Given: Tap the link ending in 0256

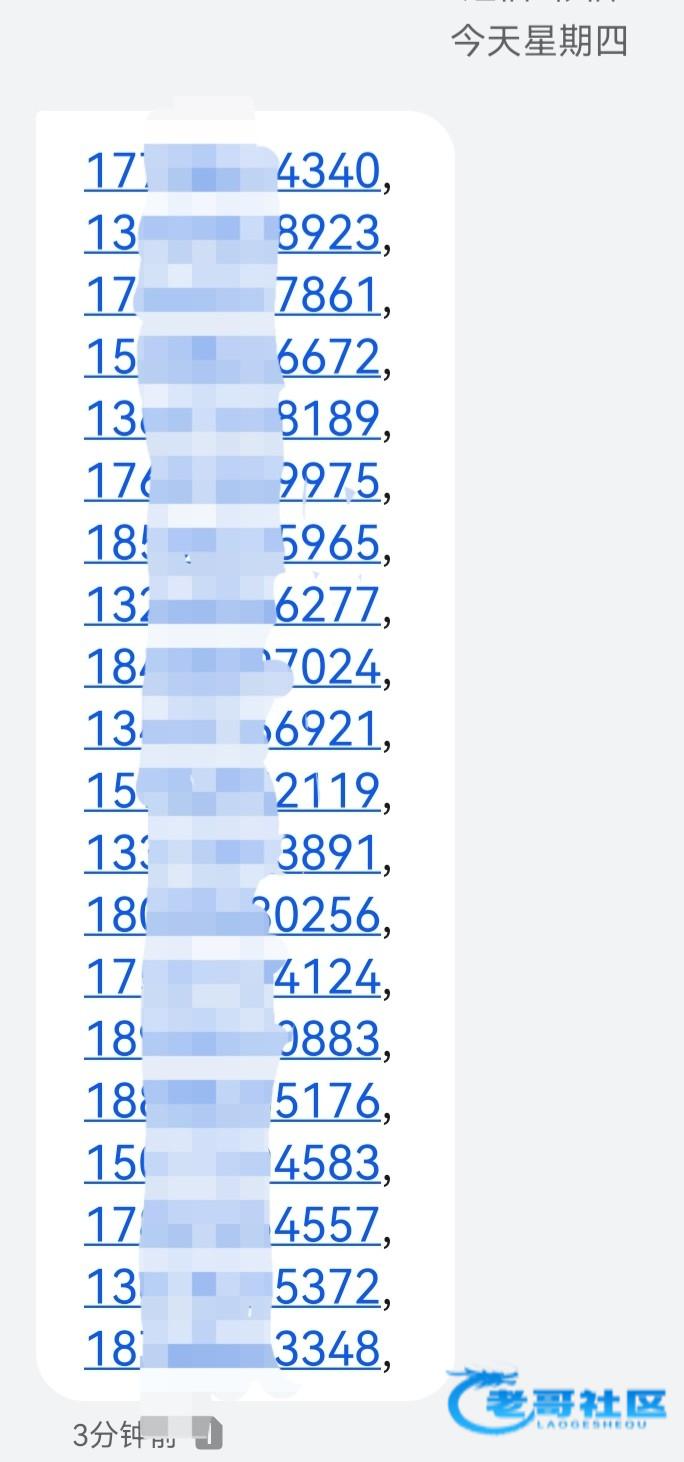Looking at the screenshot, I should (232, 915).
